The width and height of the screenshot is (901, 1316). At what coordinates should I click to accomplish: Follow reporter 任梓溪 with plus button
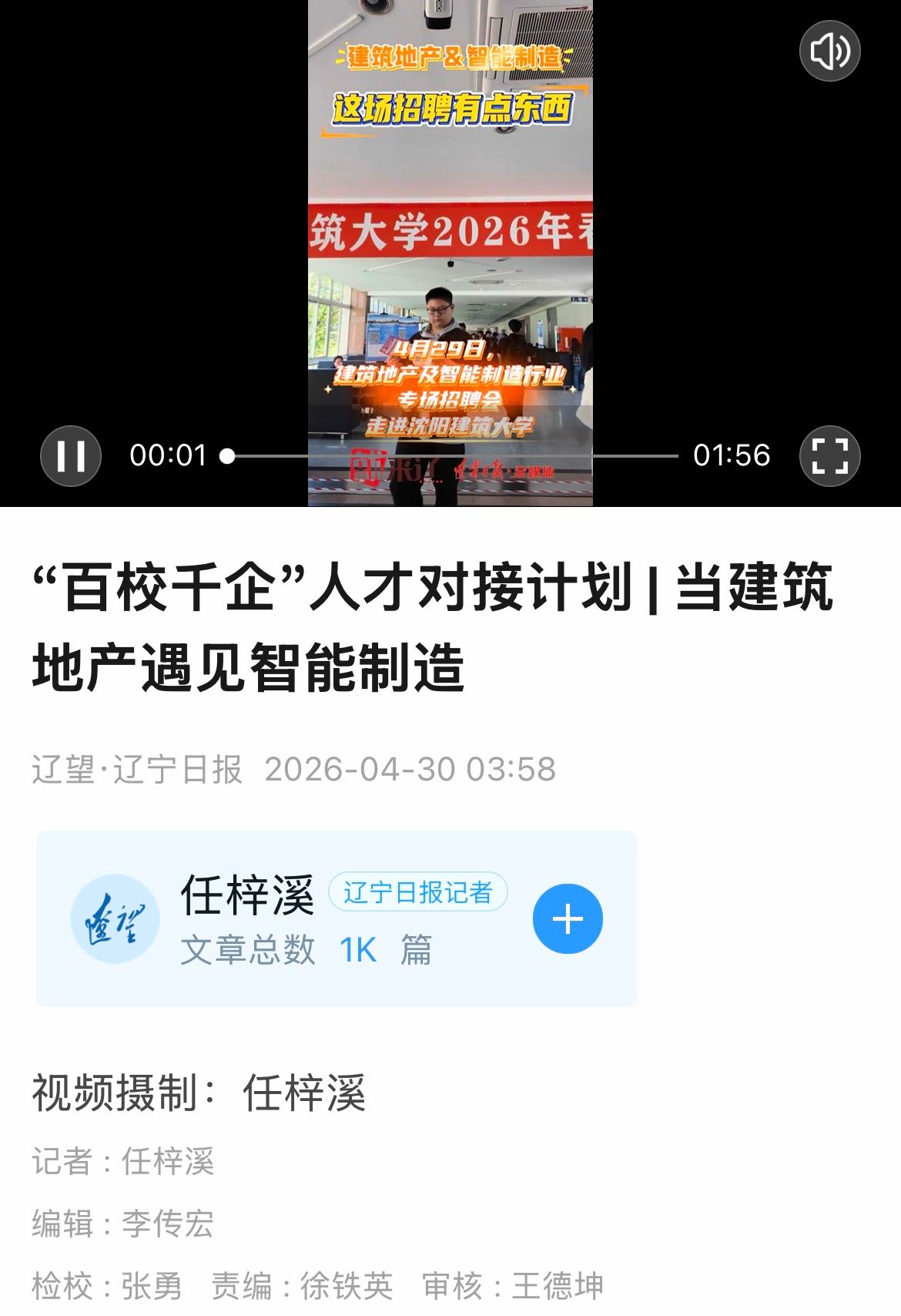click(x=568, y=918)
